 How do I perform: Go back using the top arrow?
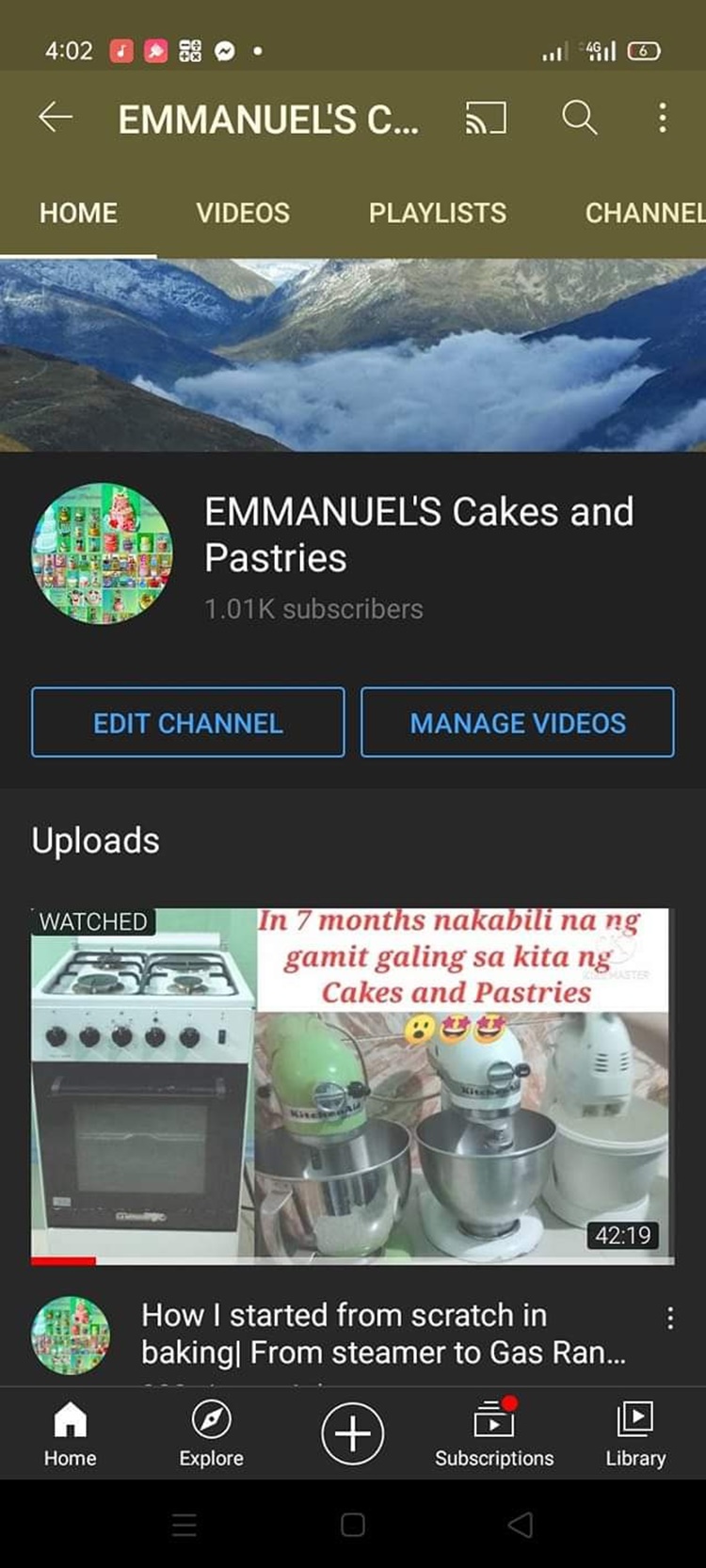(56, 118)
